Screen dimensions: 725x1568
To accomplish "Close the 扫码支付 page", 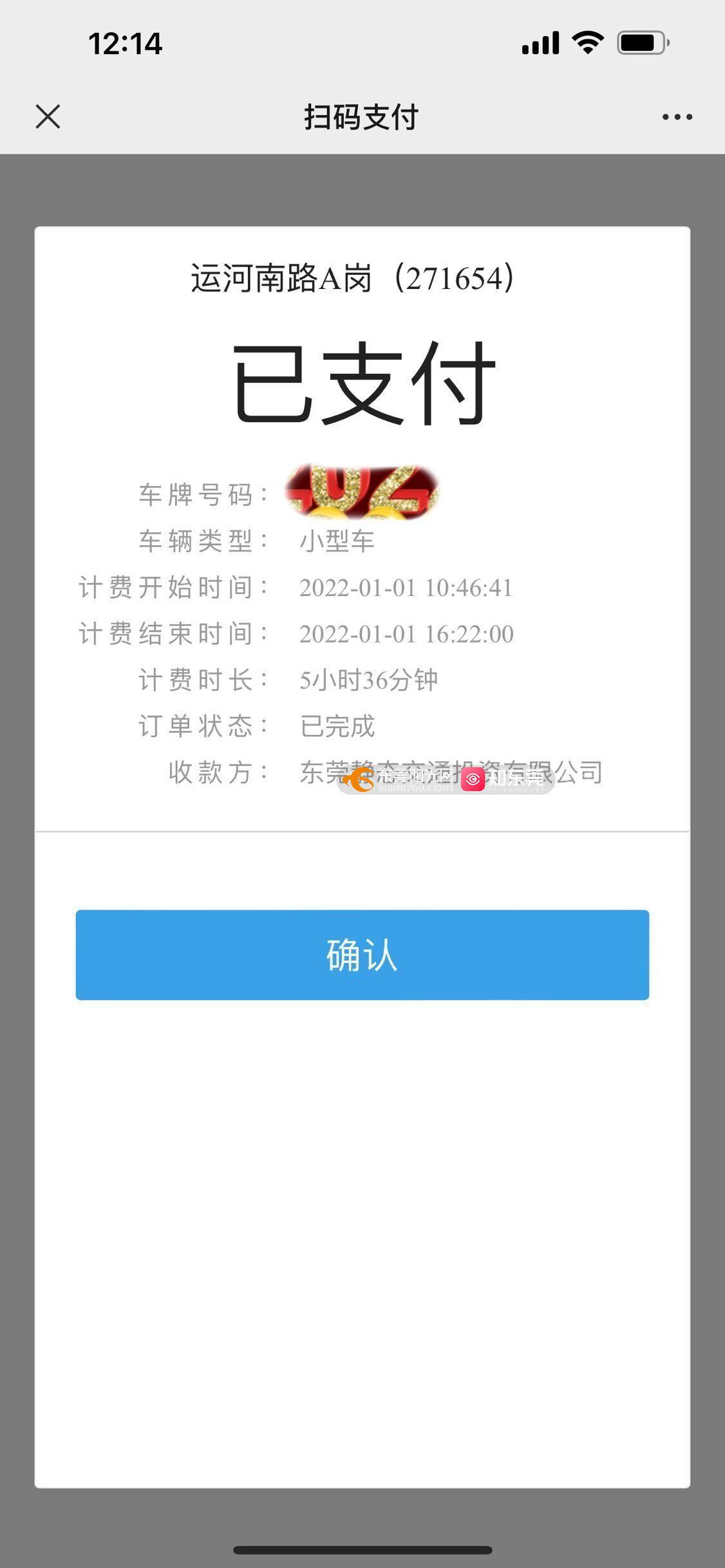I will 48,117.
